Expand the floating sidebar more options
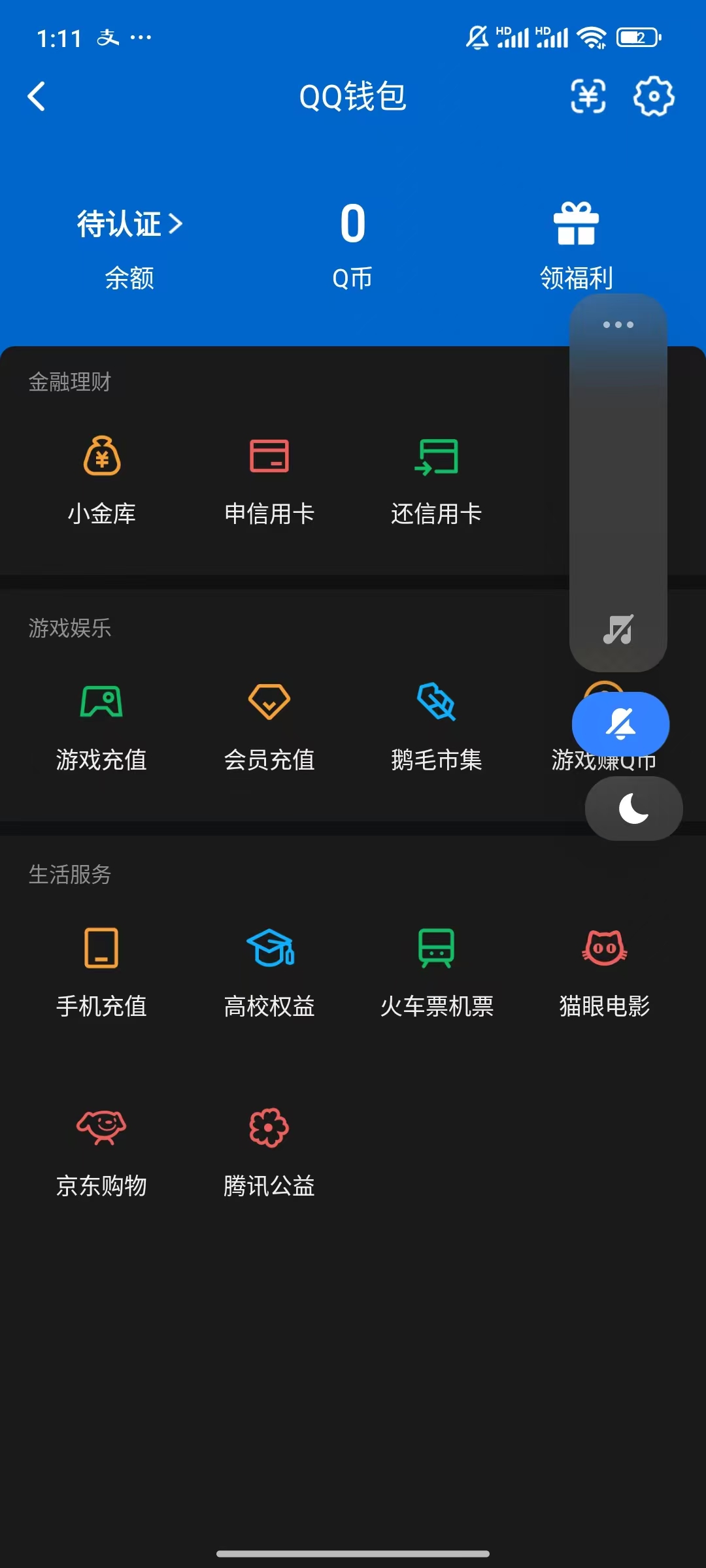Image resolution: width=706 pixels, height=1568 pixels. [x=617, y=324]
